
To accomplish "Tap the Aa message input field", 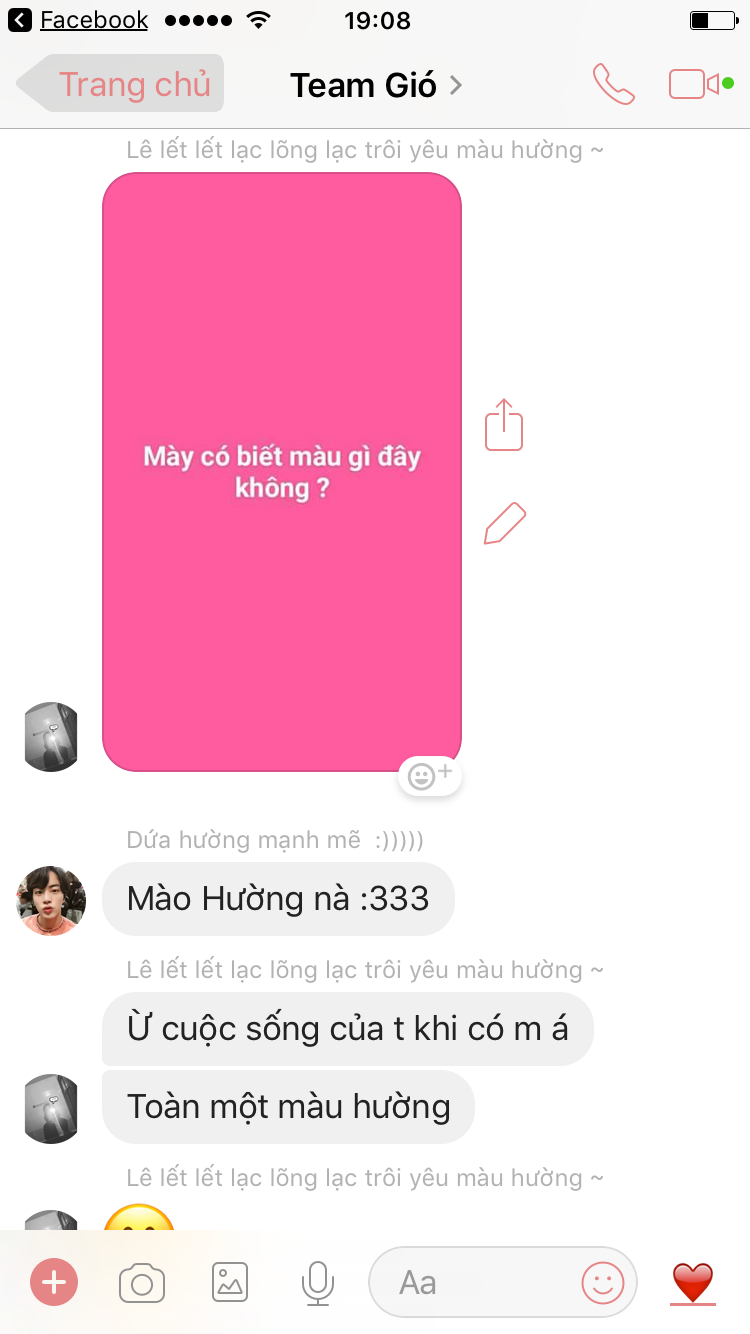I will point(470,1282).
